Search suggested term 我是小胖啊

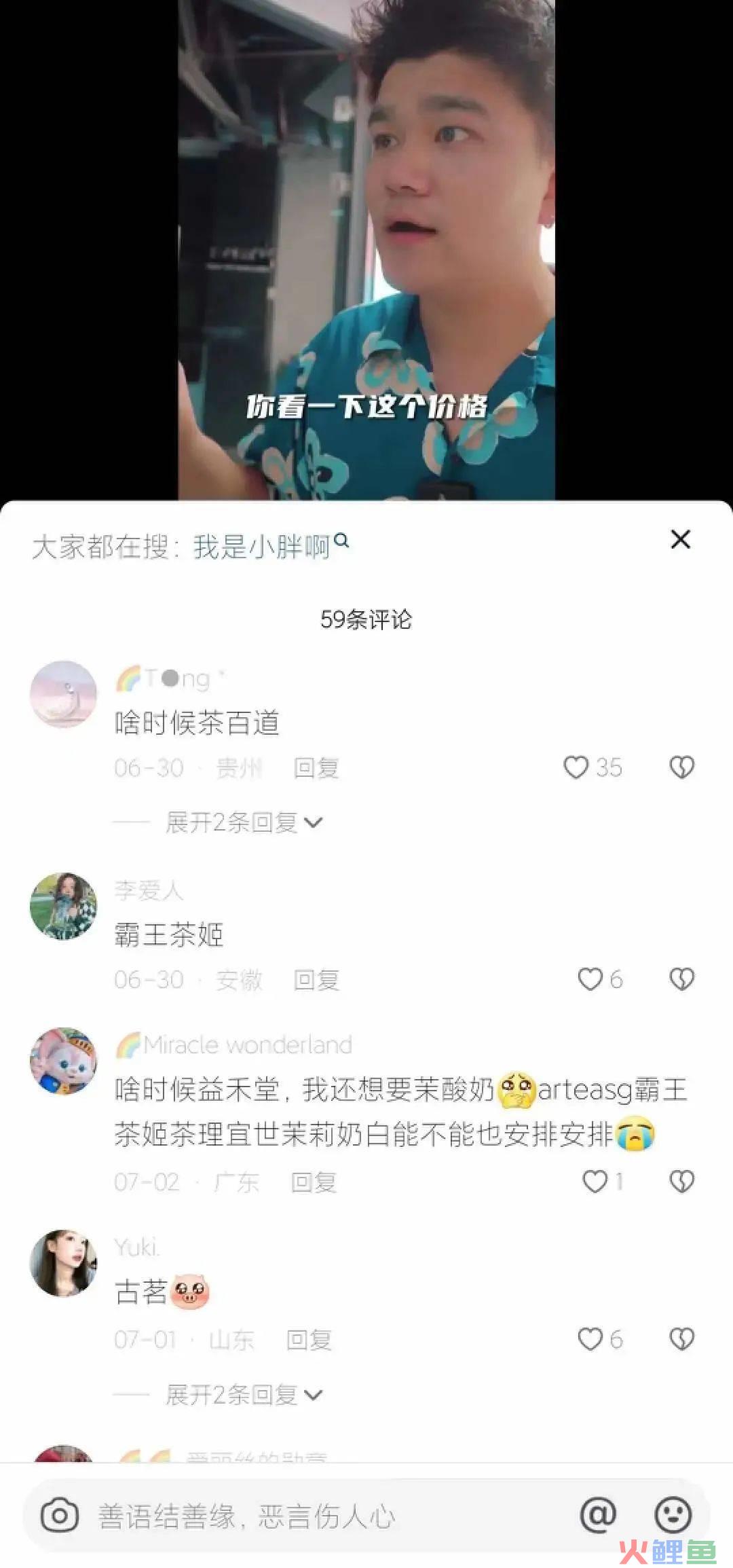(269, 546)
